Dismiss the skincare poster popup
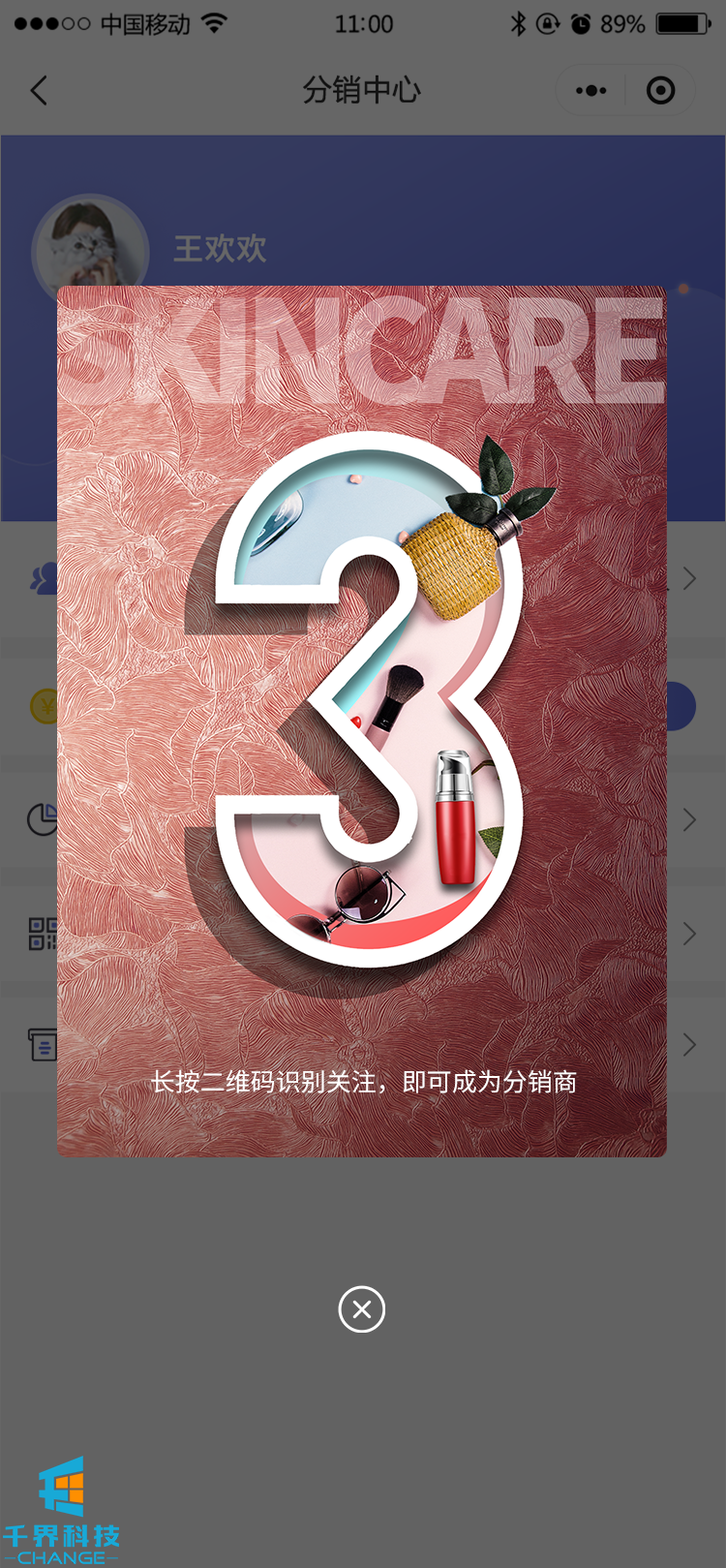 [x=362, y=1309]
